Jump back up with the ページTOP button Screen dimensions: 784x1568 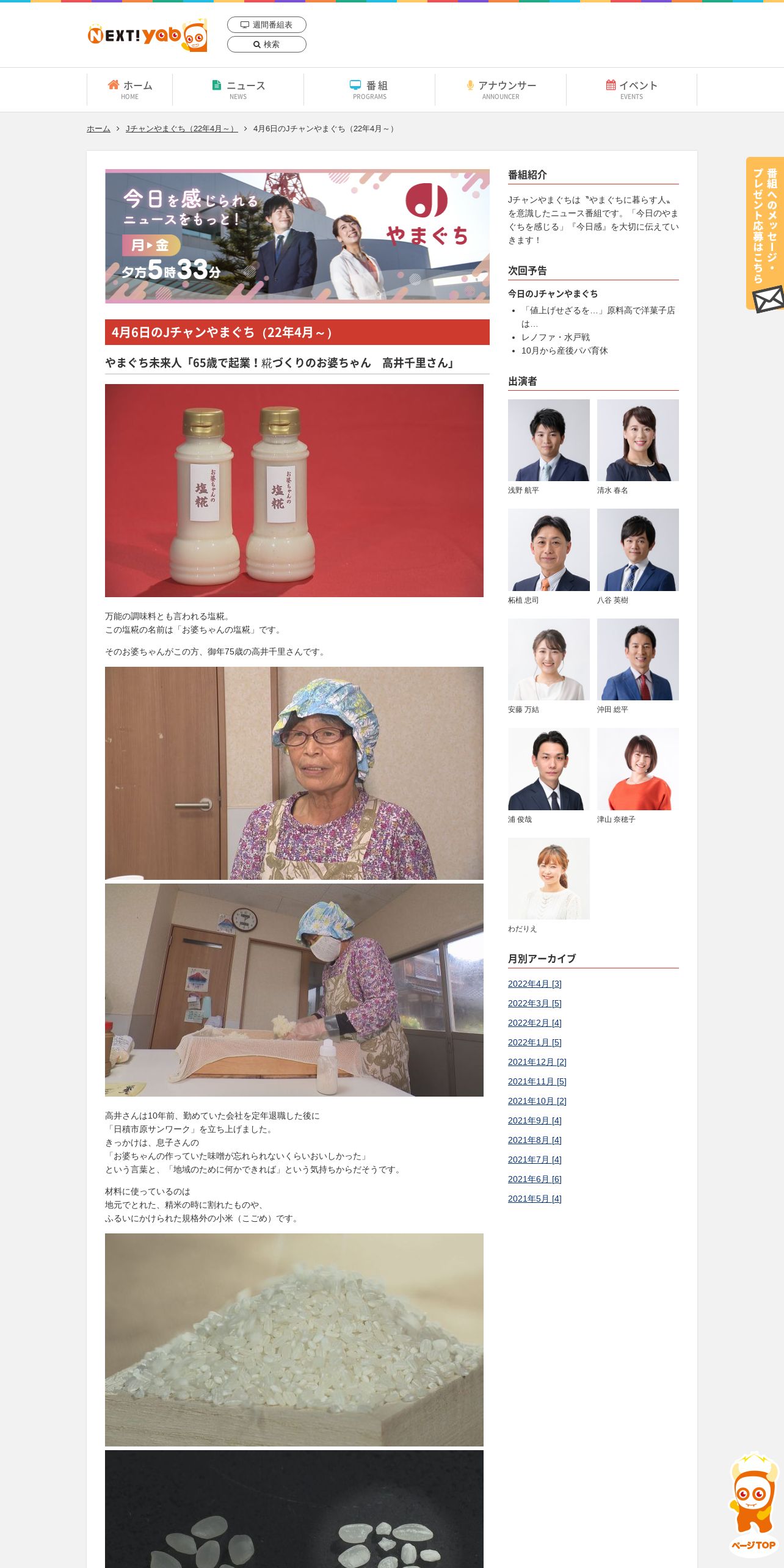coord(754,1504)
